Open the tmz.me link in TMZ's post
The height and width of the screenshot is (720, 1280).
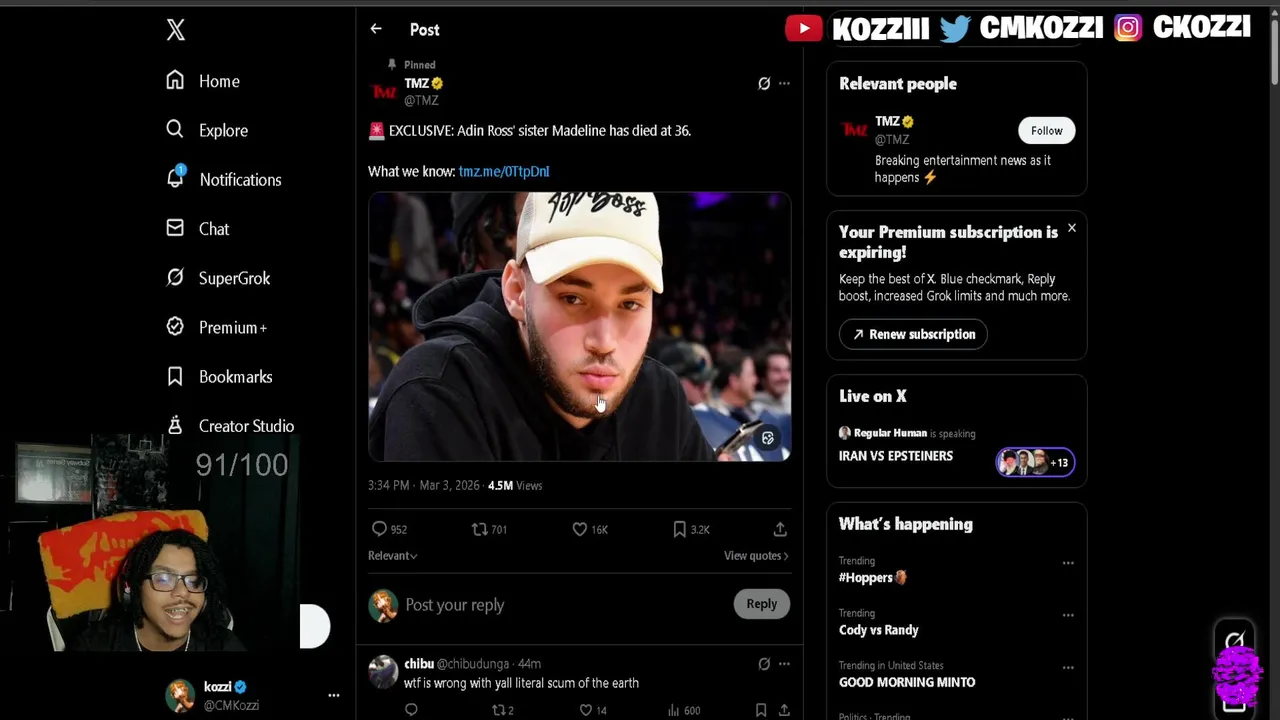click(503, 171)
